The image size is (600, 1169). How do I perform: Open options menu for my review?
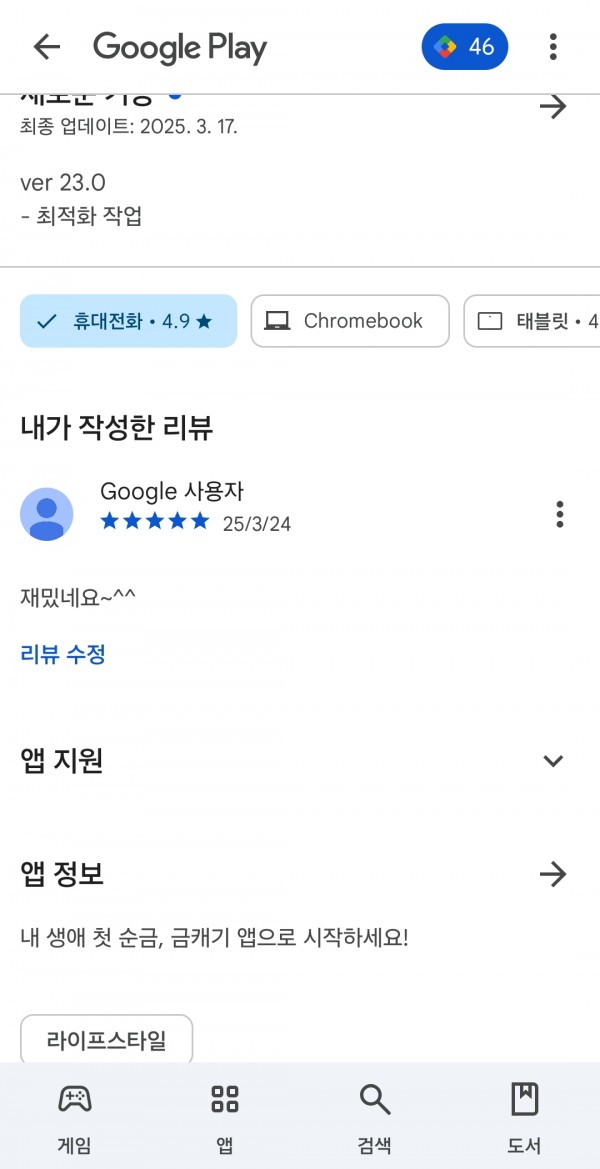point(560,514)
